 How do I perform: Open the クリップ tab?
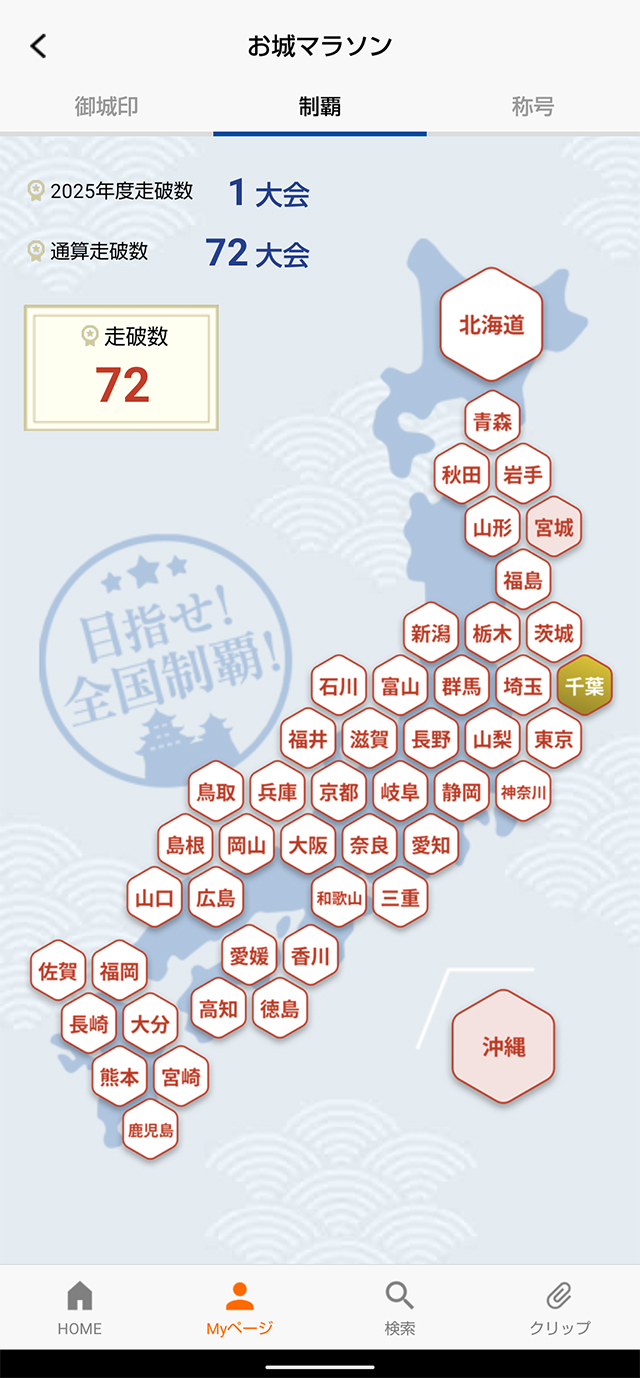point(559,1308)
